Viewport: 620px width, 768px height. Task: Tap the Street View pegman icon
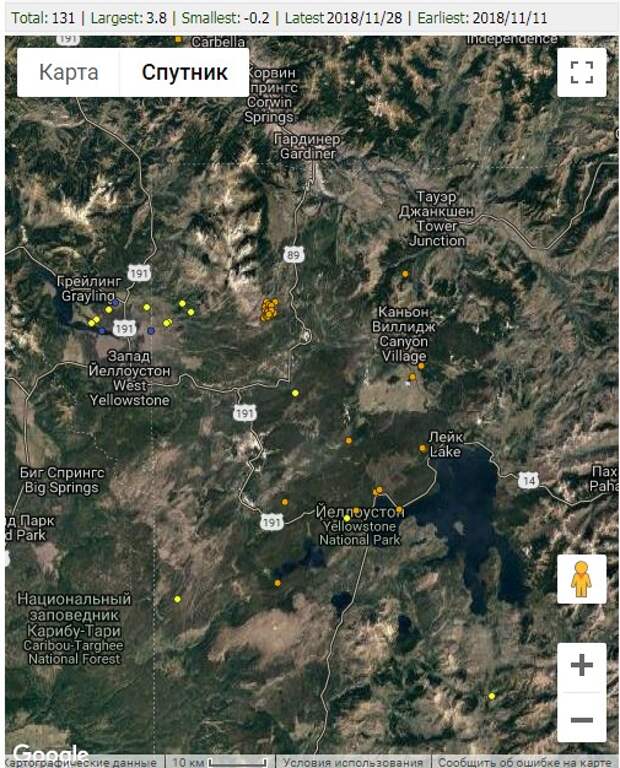point(581,579)
